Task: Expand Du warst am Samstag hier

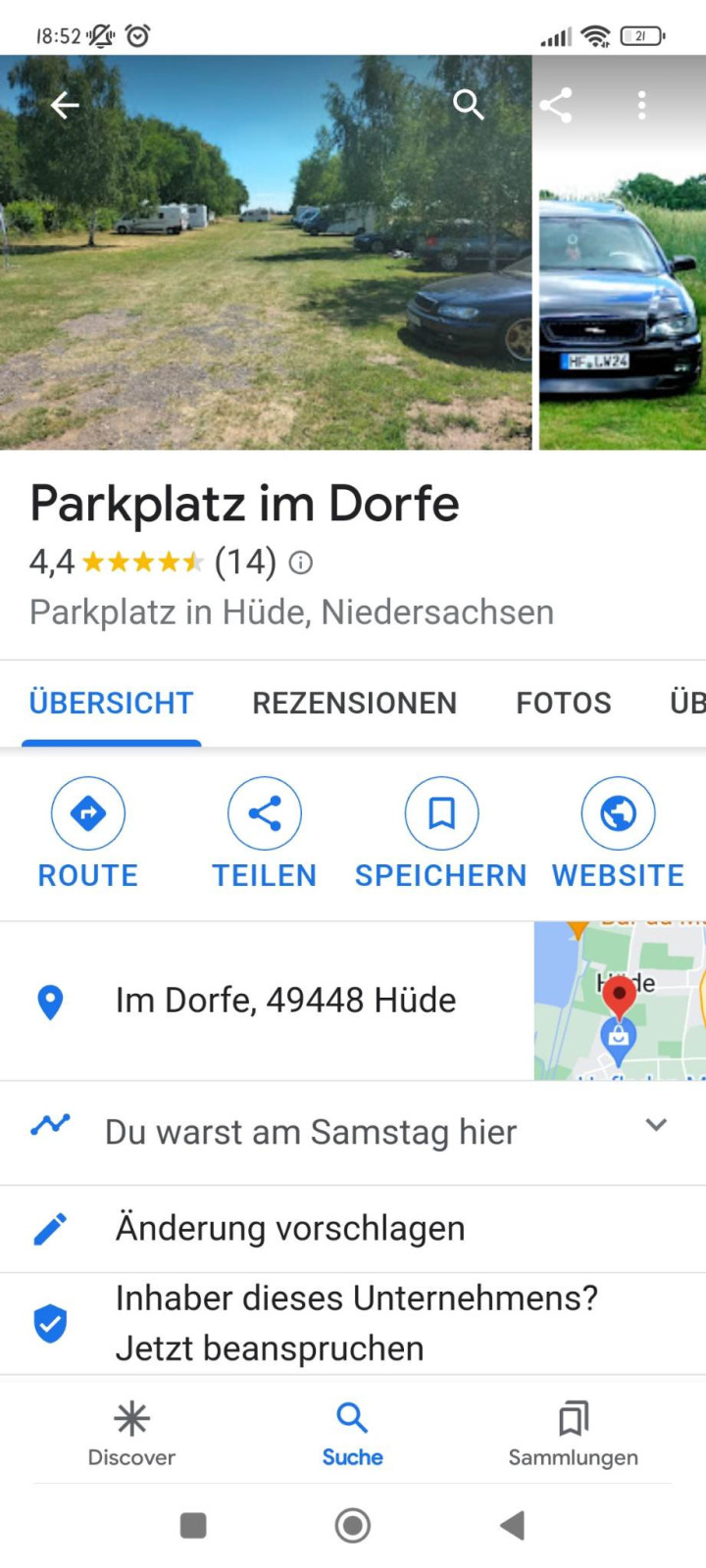Action: point(655,1125)
